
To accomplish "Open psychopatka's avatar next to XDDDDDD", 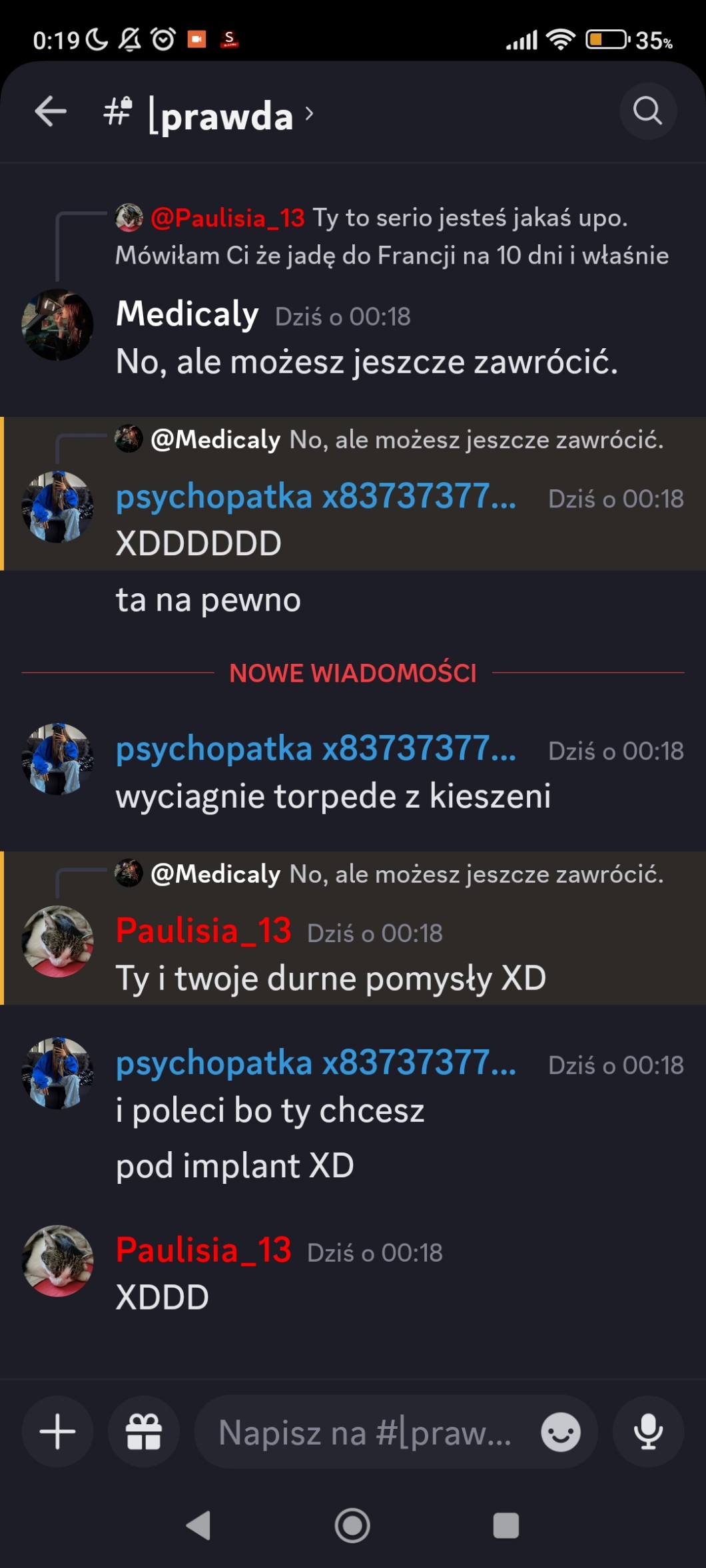I will 57,507.
